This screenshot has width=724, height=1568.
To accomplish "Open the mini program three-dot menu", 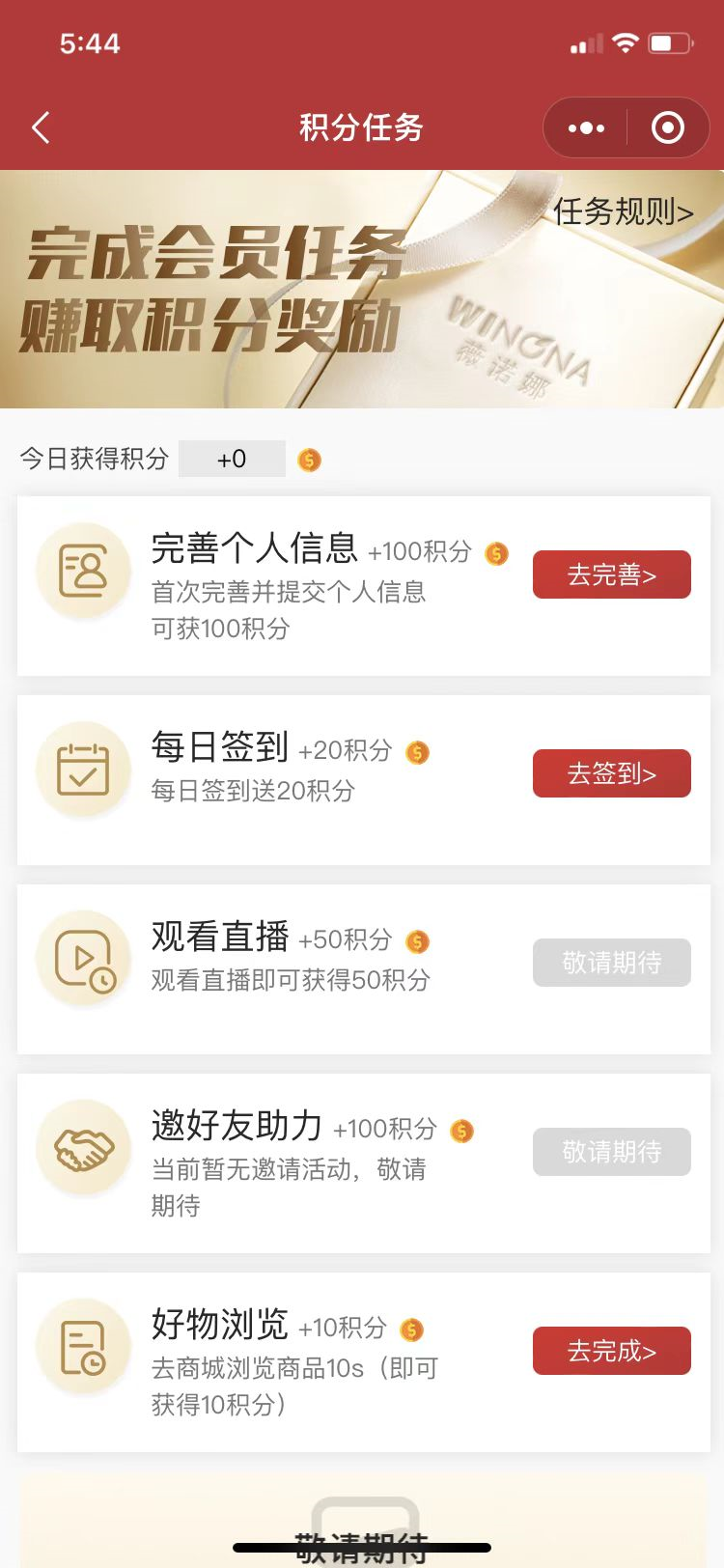I will pyautogui.click(x=586, y=127).
